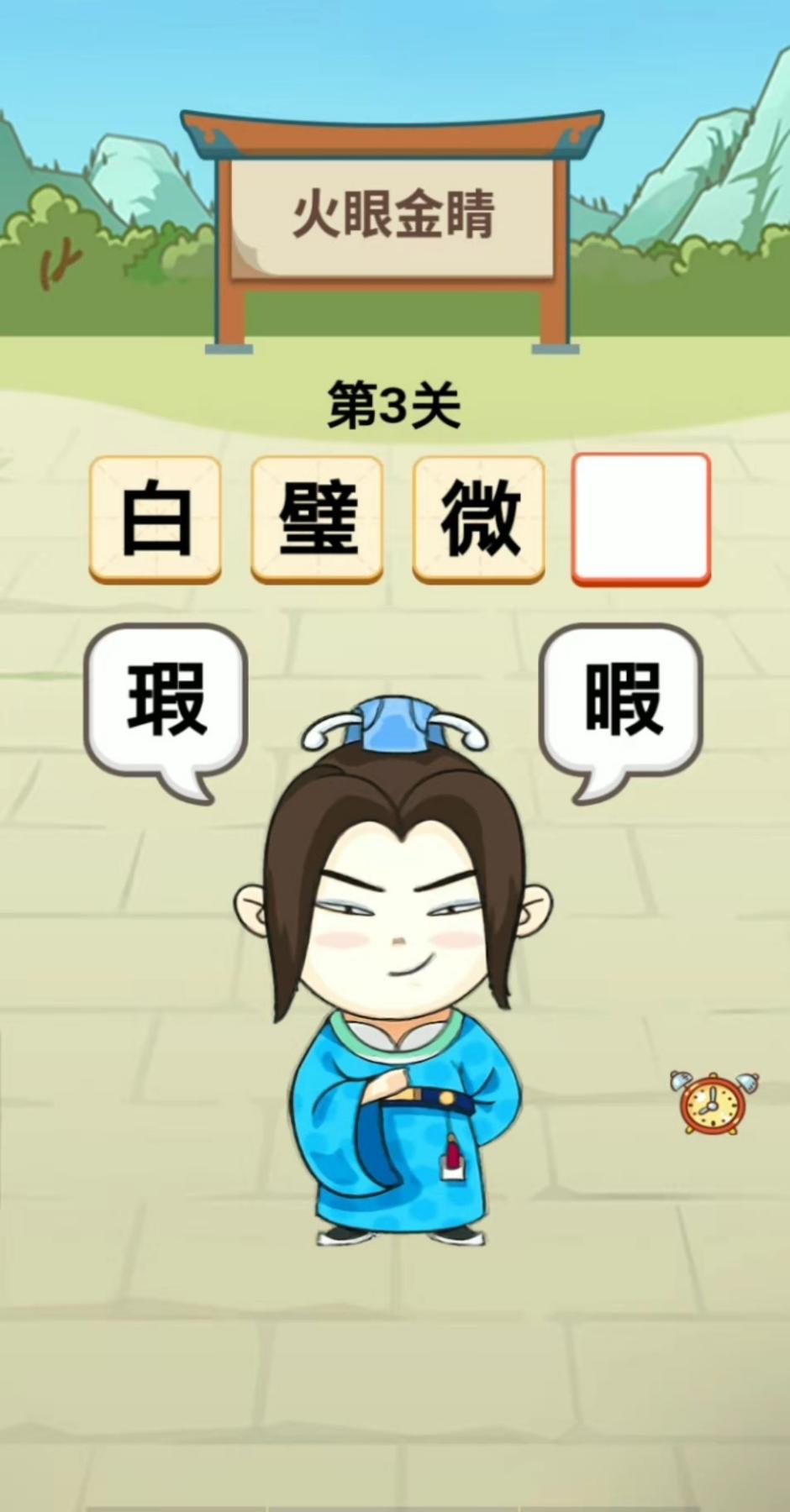Tap the alarm clock icon
The width and height of the screenshot is (790, 1512).
pyautogui.click(x=714, y=1103)
